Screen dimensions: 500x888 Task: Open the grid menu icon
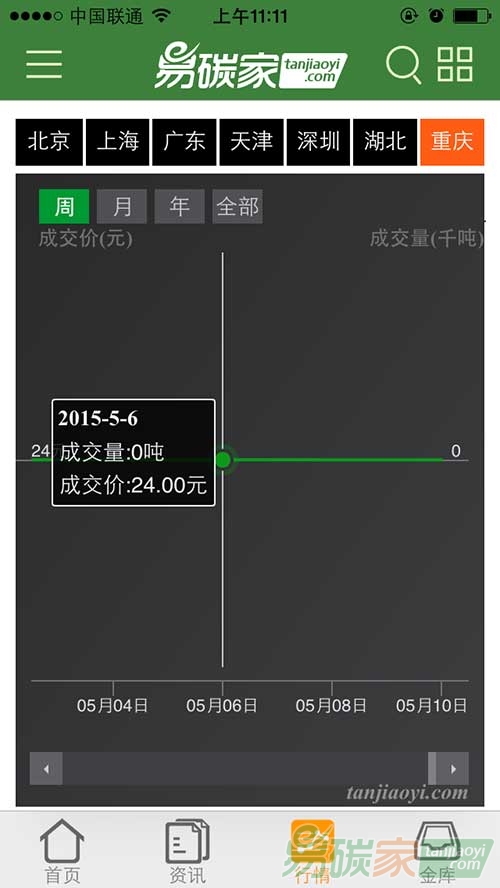[x=455, y=64]
